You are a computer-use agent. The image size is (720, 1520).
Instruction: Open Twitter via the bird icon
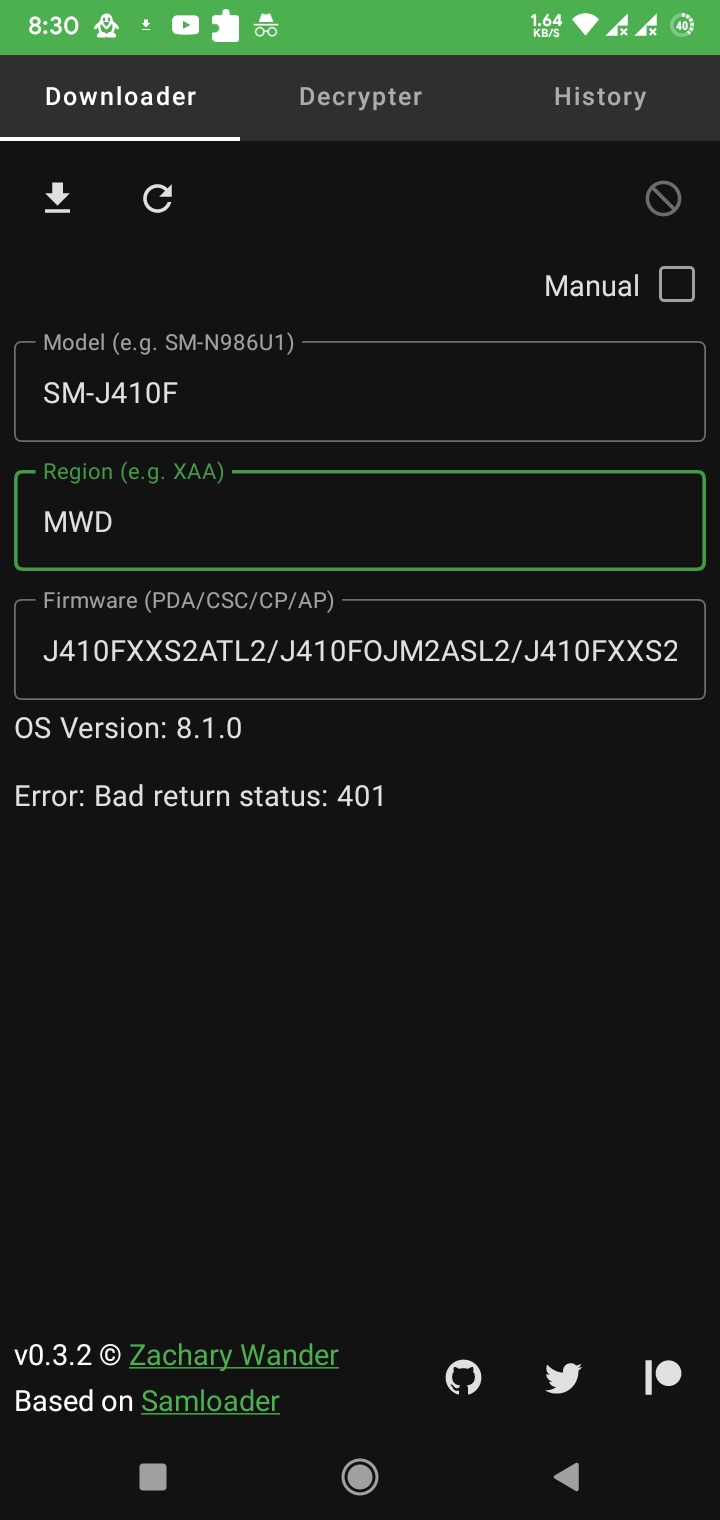coord(562,1376)
